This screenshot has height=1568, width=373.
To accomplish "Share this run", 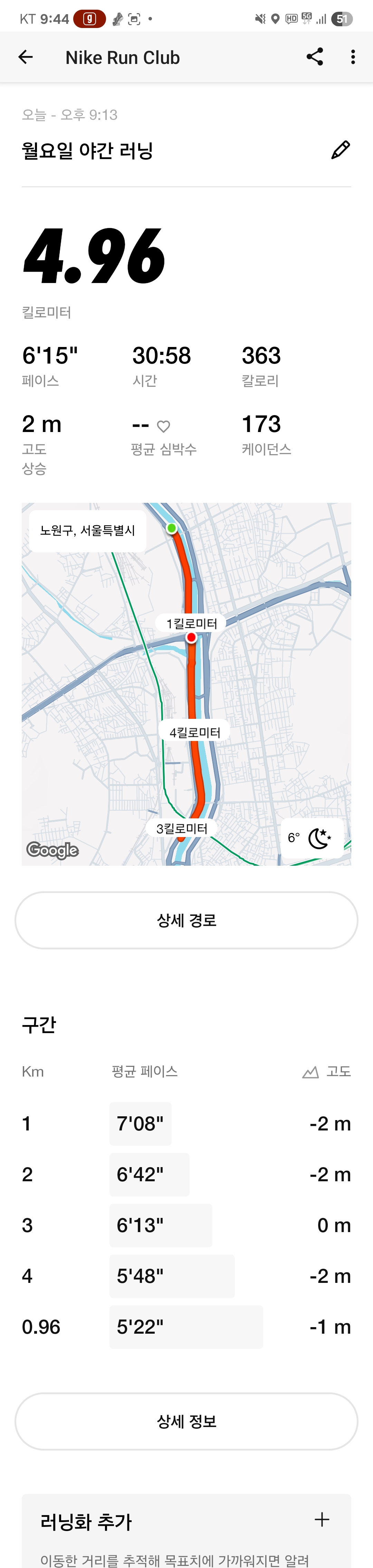I will coord(315,57).
